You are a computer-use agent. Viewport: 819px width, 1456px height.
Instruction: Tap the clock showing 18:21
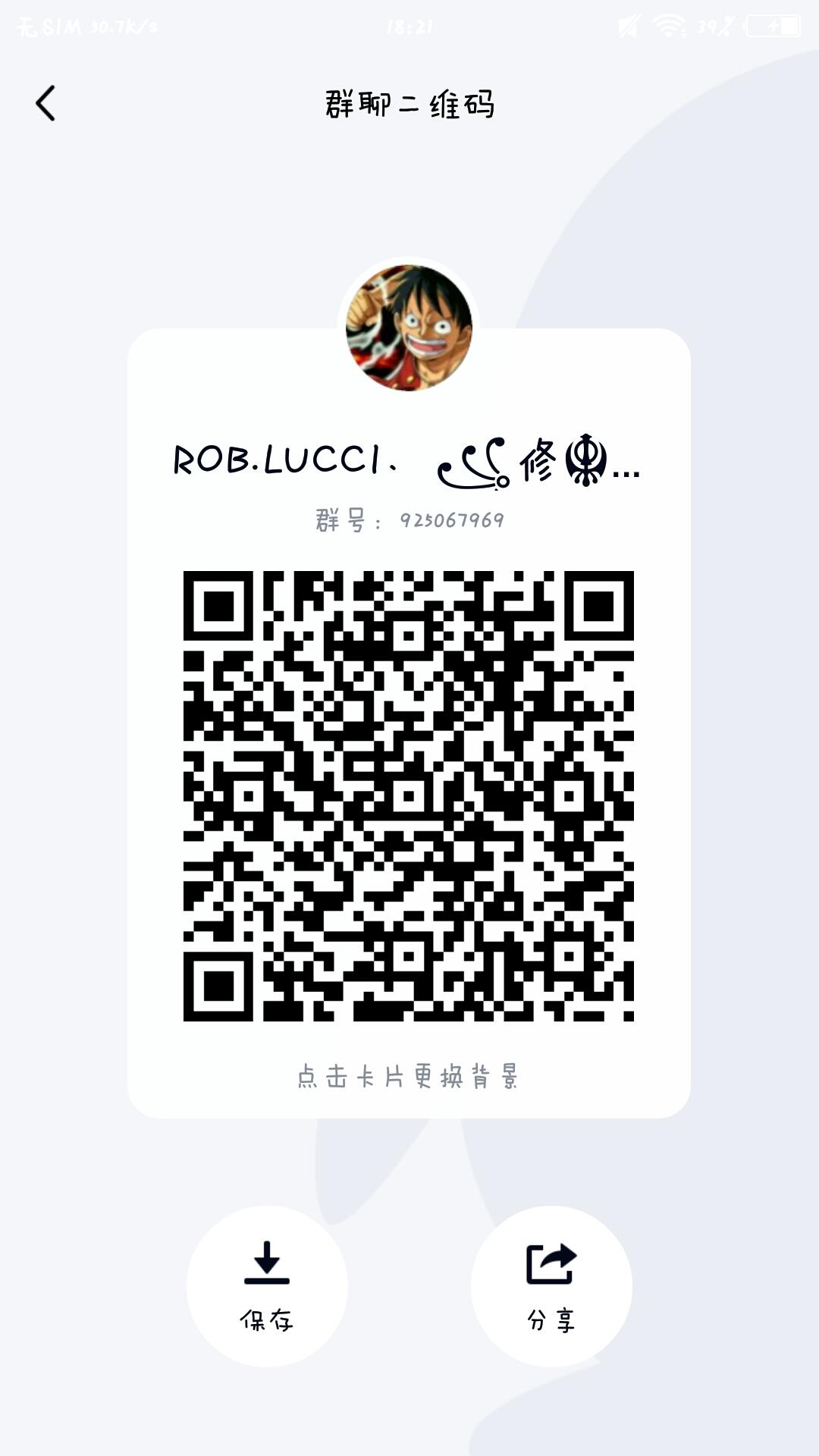coord(409,25)
